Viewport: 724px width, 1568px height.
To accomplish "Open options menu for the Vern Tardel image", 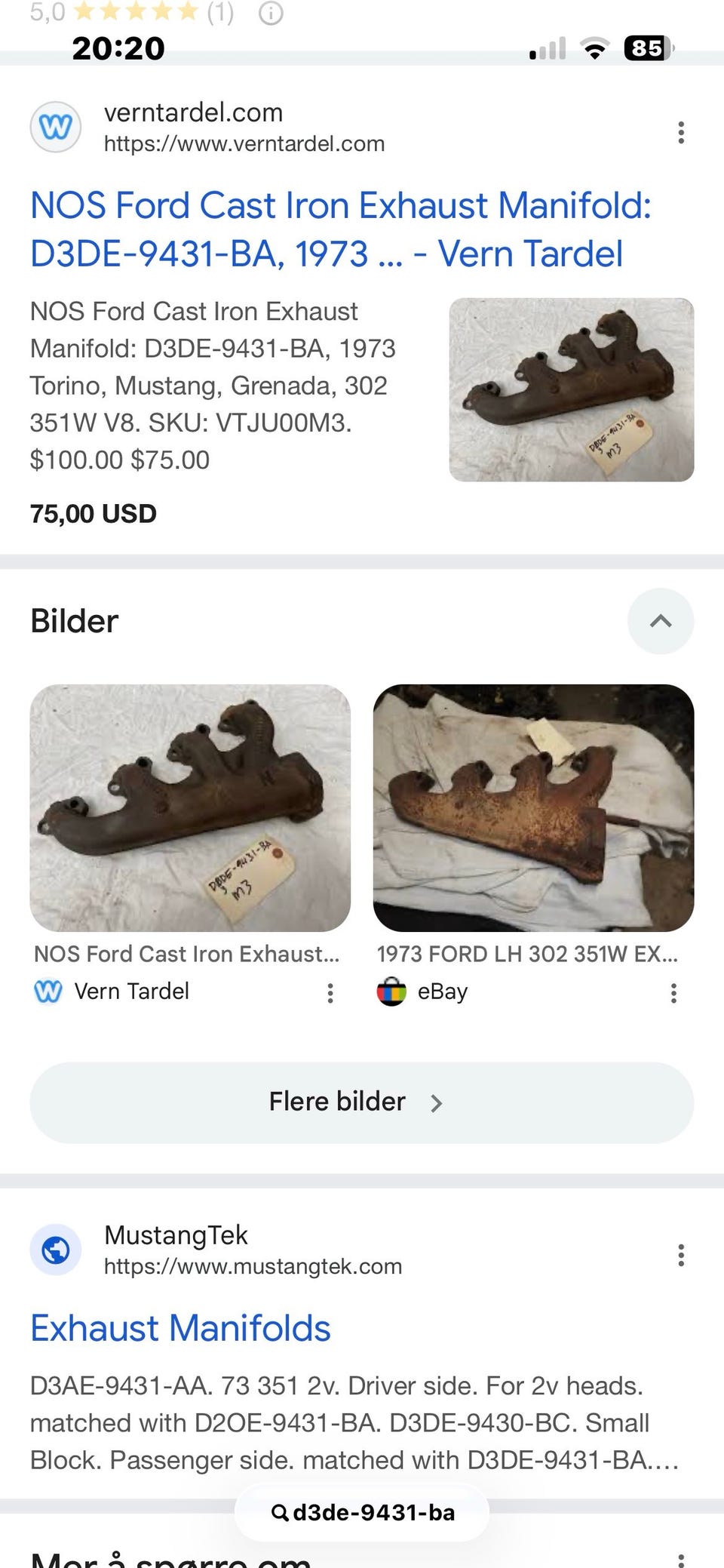I will 330,994.
